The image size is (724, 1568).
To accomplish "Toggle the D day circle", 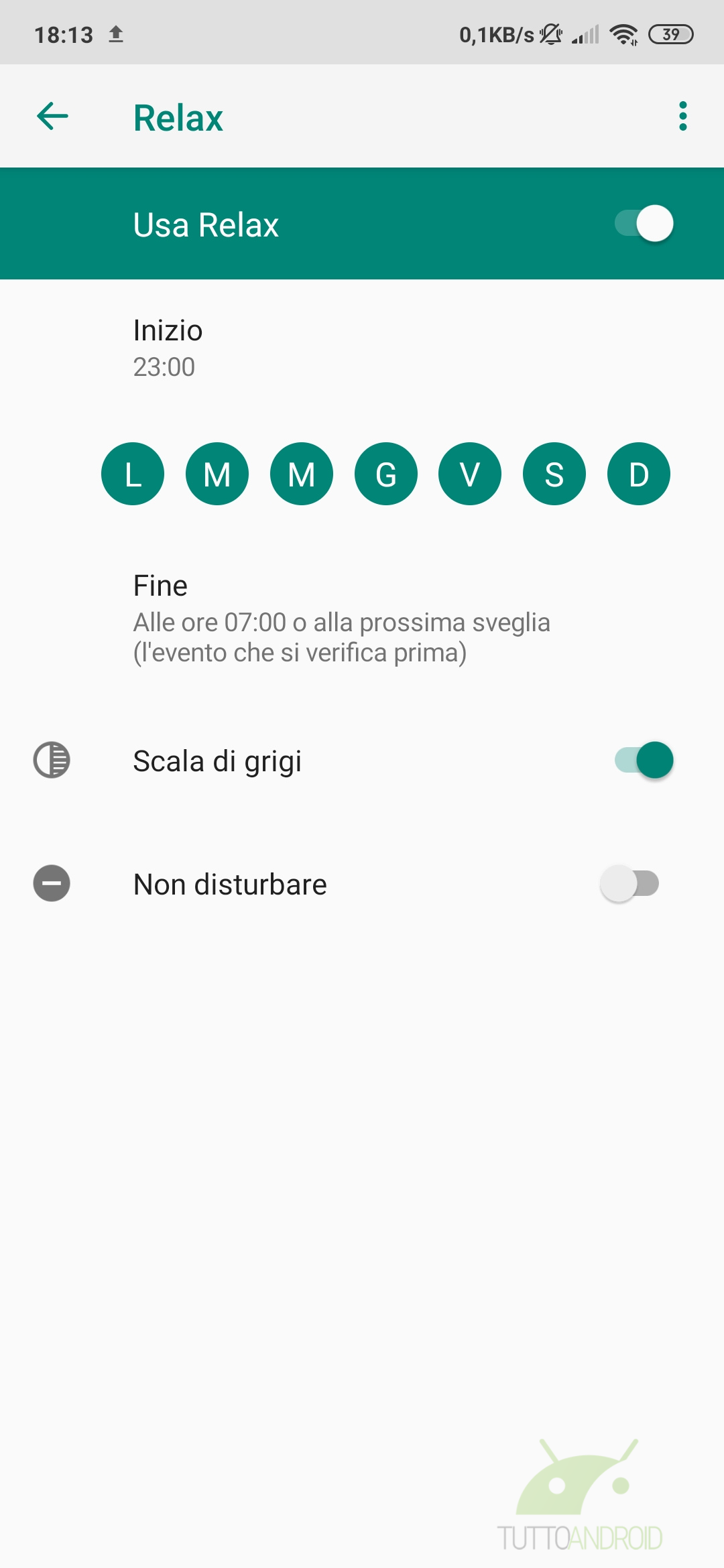I will pos(639,474).
